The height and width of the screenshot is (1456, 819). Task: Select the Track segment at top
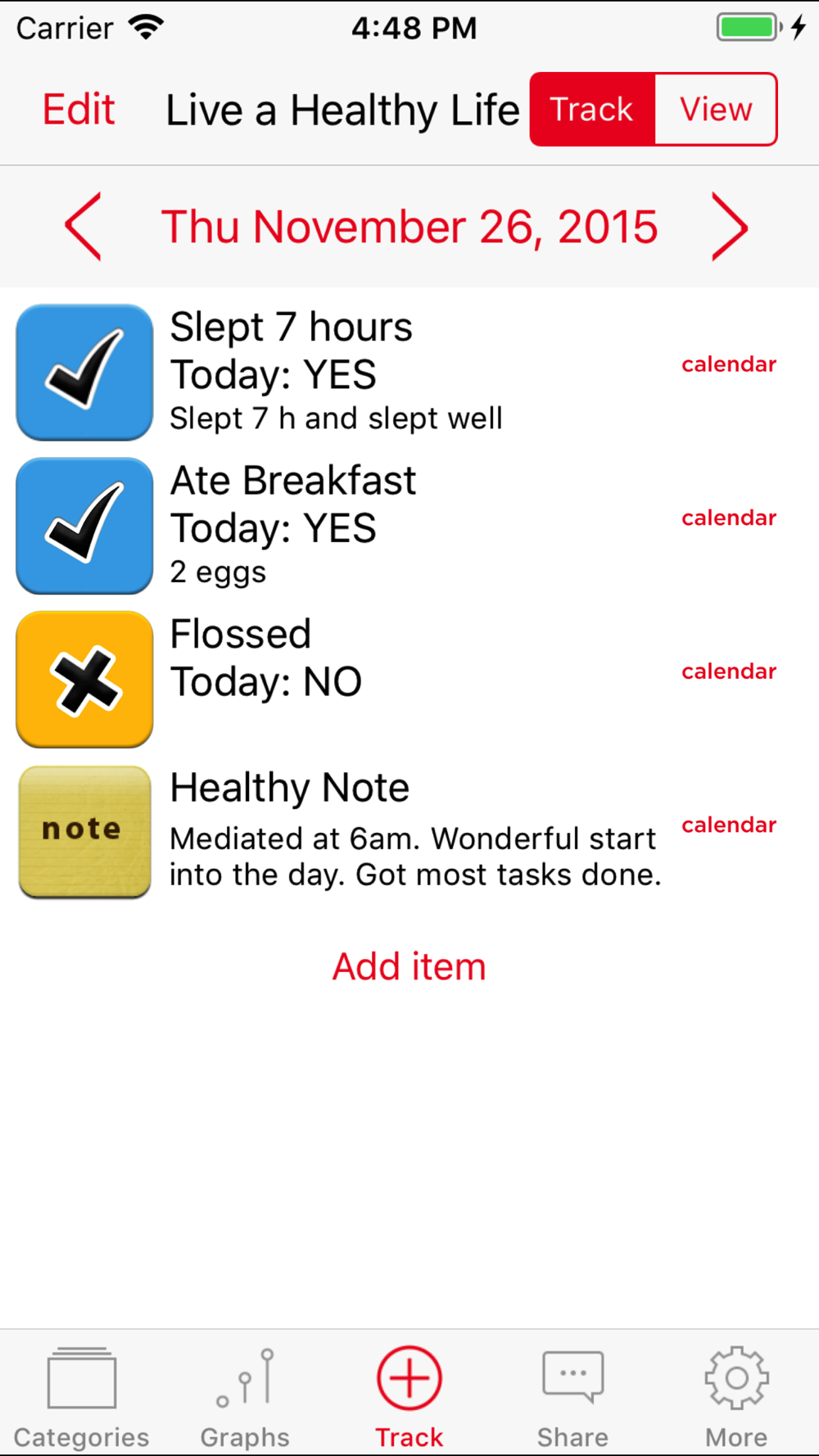[592, 110]
